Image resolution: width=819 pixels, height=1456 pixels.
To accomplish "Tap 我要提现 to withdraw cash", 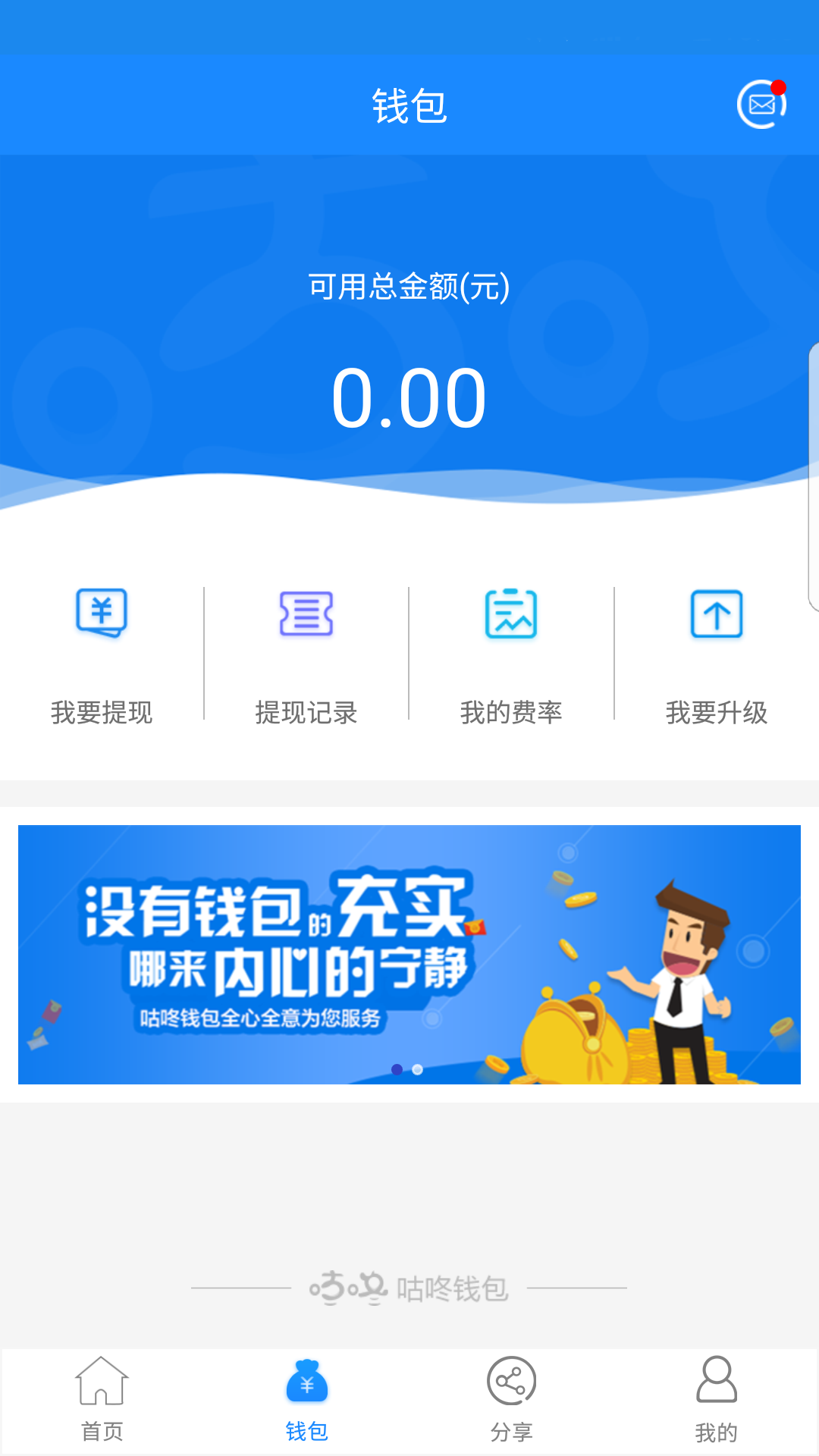I will 102,654.
